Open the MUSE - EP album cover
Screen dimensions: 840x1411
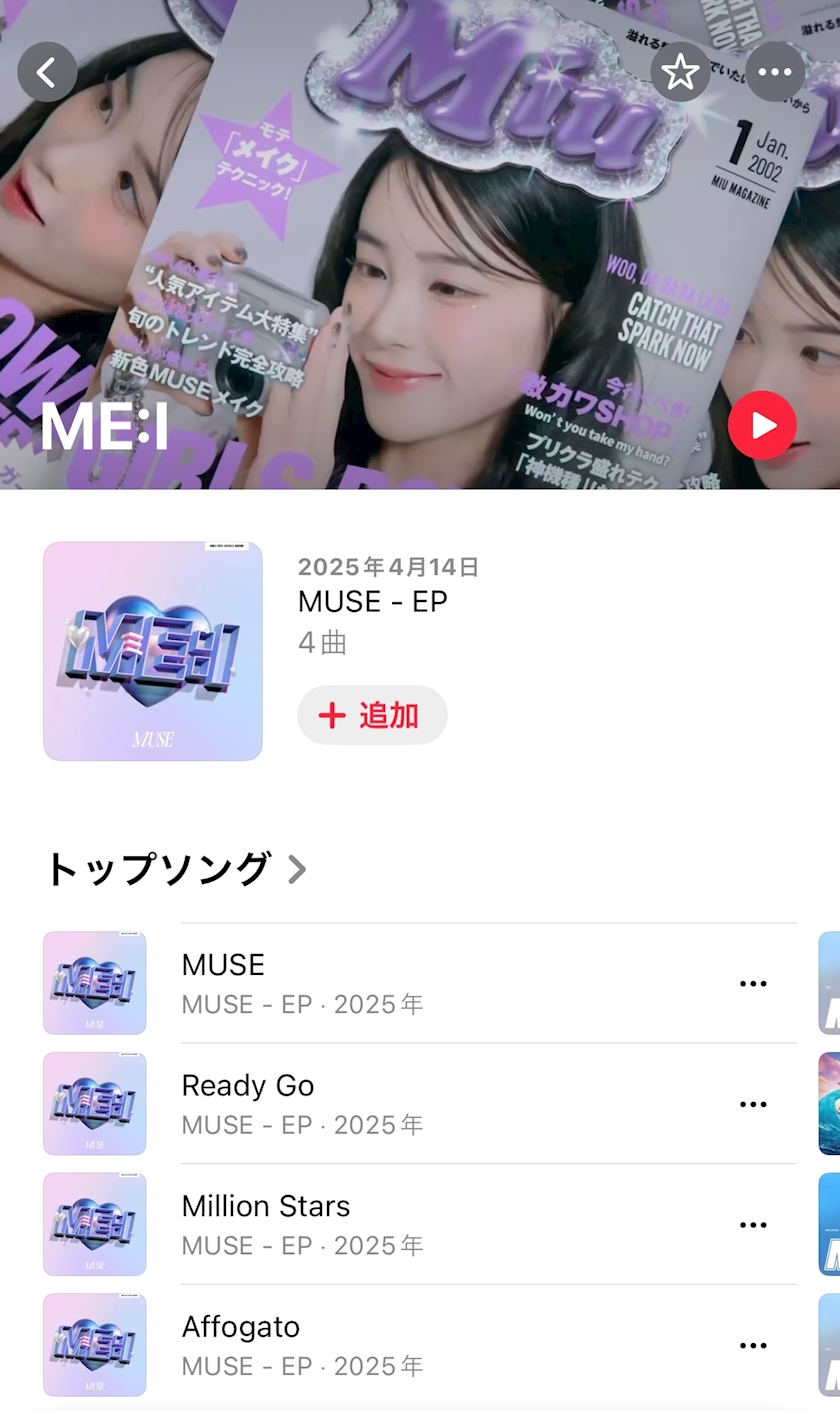(153, 651)
